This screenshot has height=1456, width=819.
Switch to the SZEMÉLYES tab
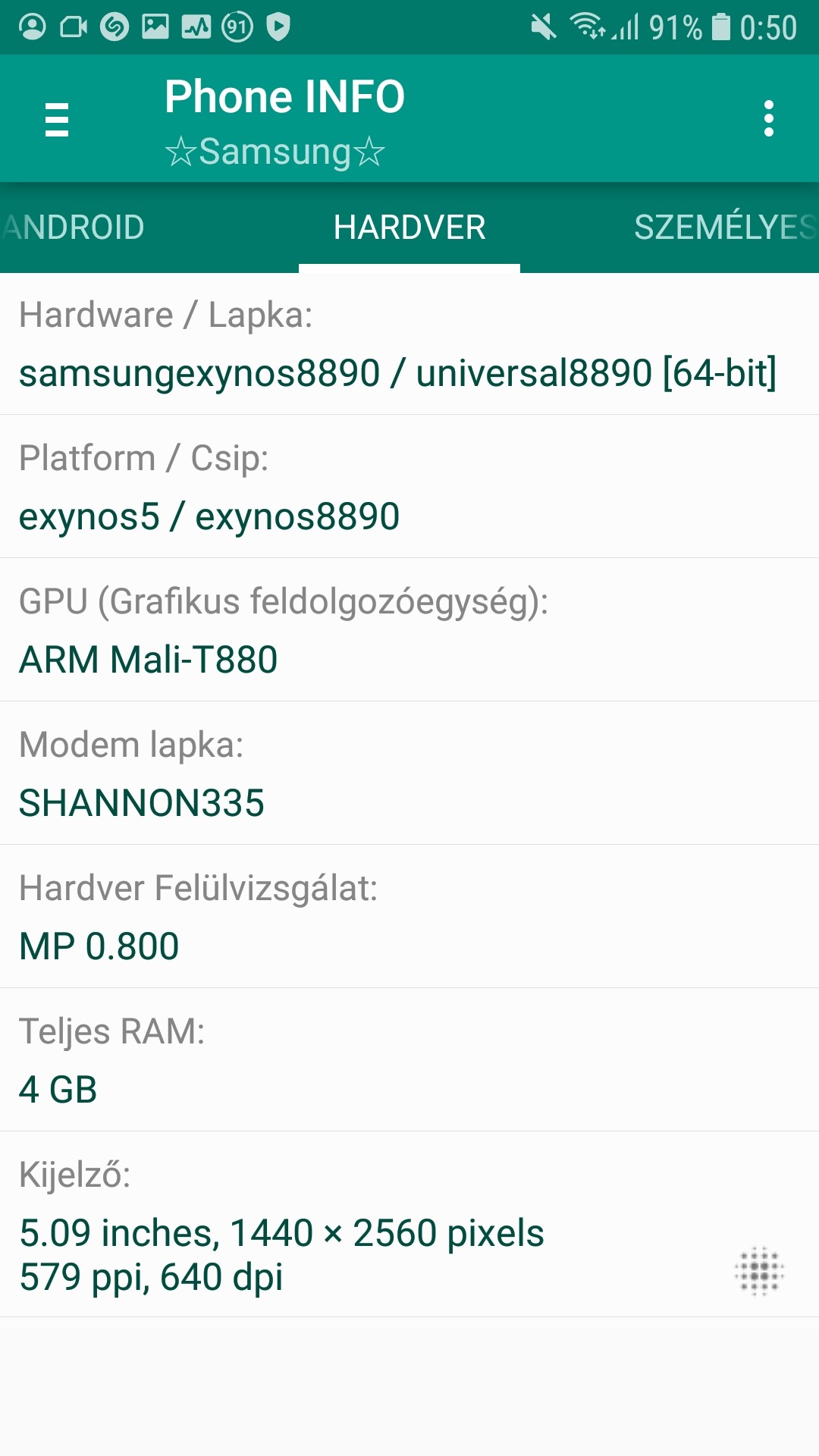tap(724, 227)
